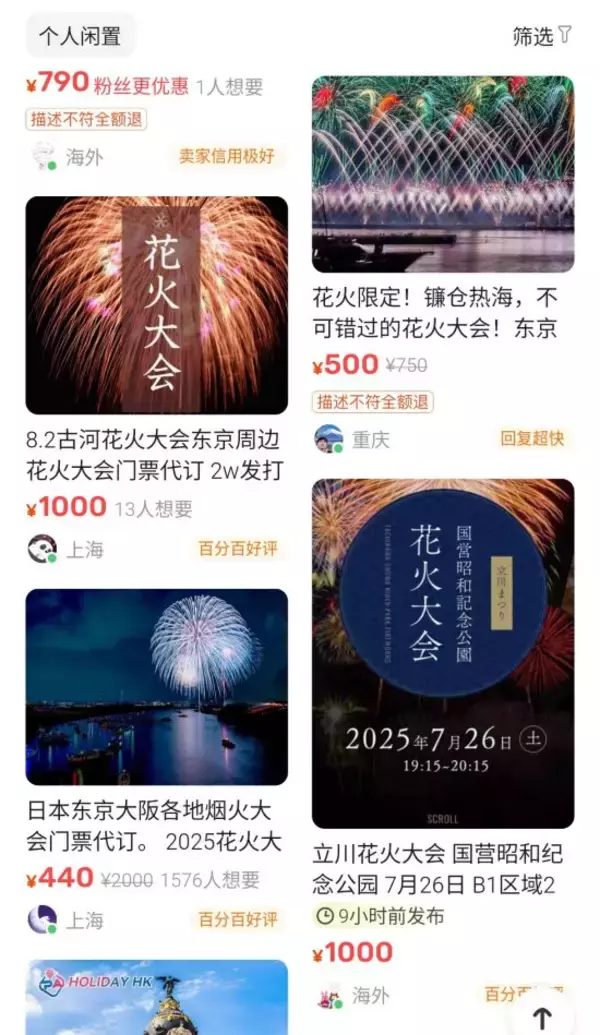
Task: Open the 筛选 filter options
Action: (x=542, y=37)
